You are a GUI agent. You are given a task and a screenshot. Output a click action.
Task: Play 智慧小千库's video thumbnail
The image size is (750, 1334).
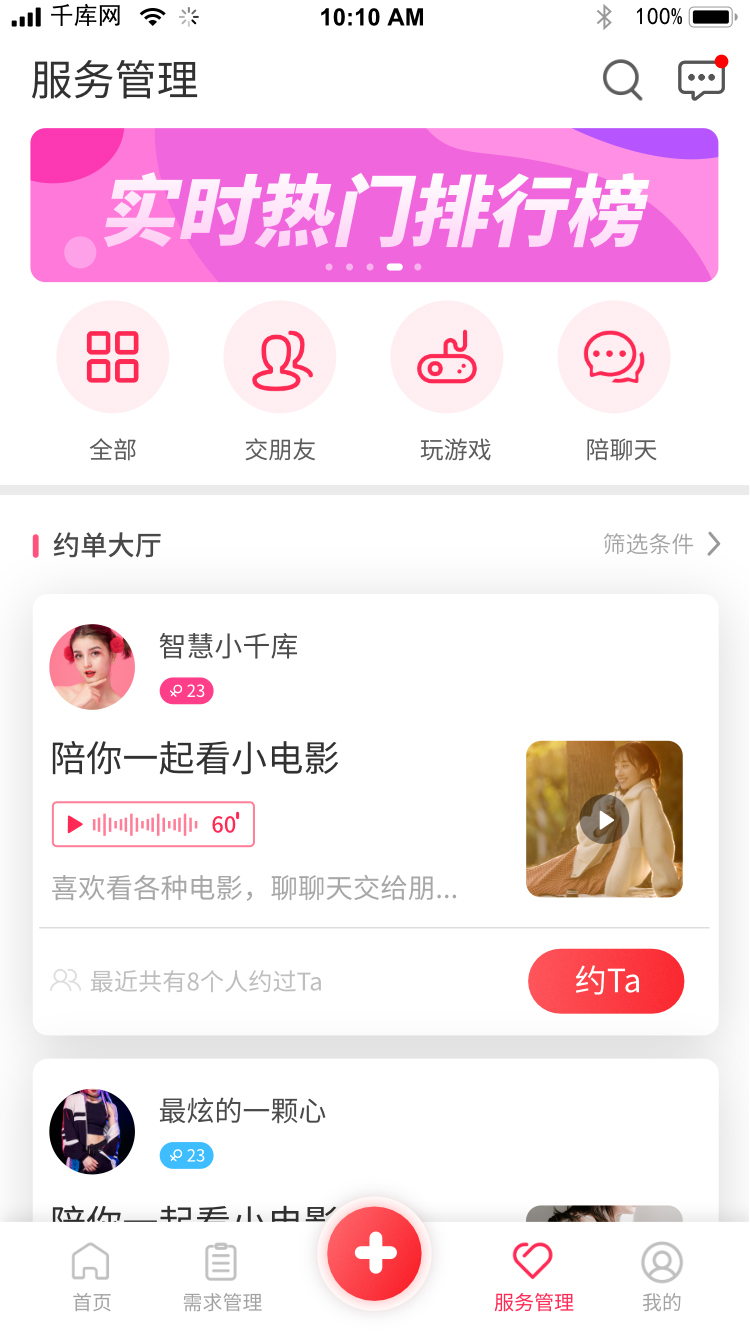coord(604,819)
